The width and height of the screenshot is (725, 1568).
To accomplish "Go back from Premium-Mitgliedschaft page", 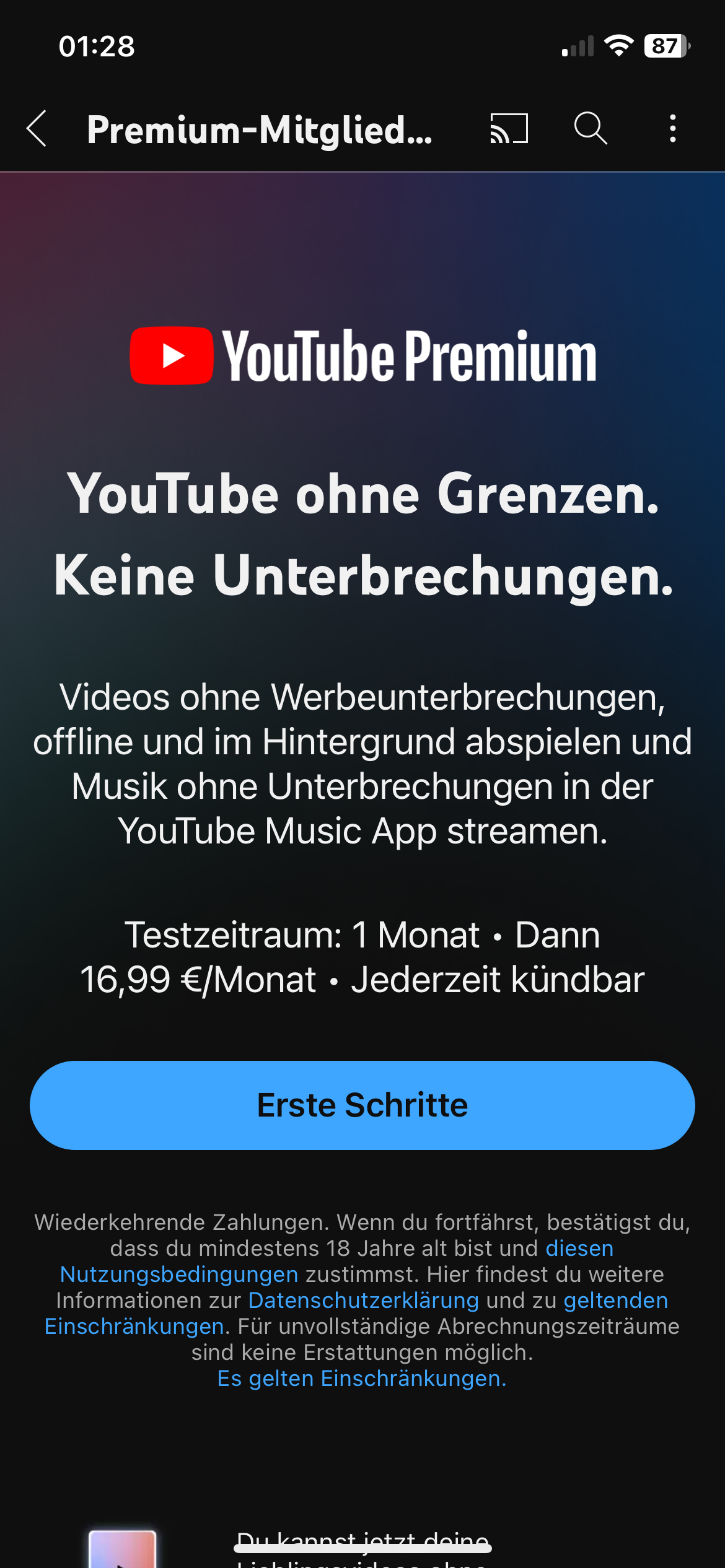I will [x=37, y=129].
